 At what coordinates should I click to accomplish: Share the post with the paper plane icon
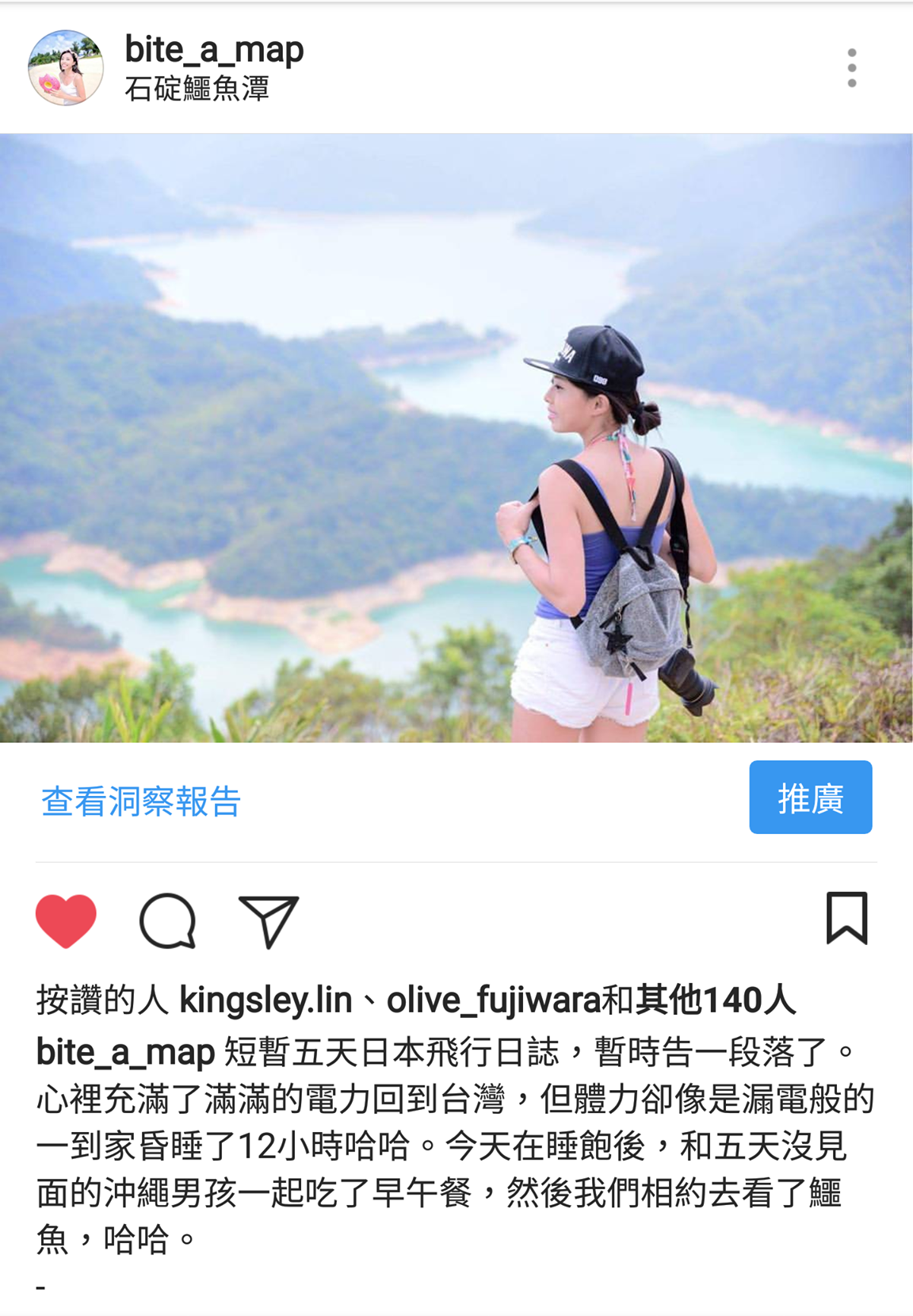(269, 920)
